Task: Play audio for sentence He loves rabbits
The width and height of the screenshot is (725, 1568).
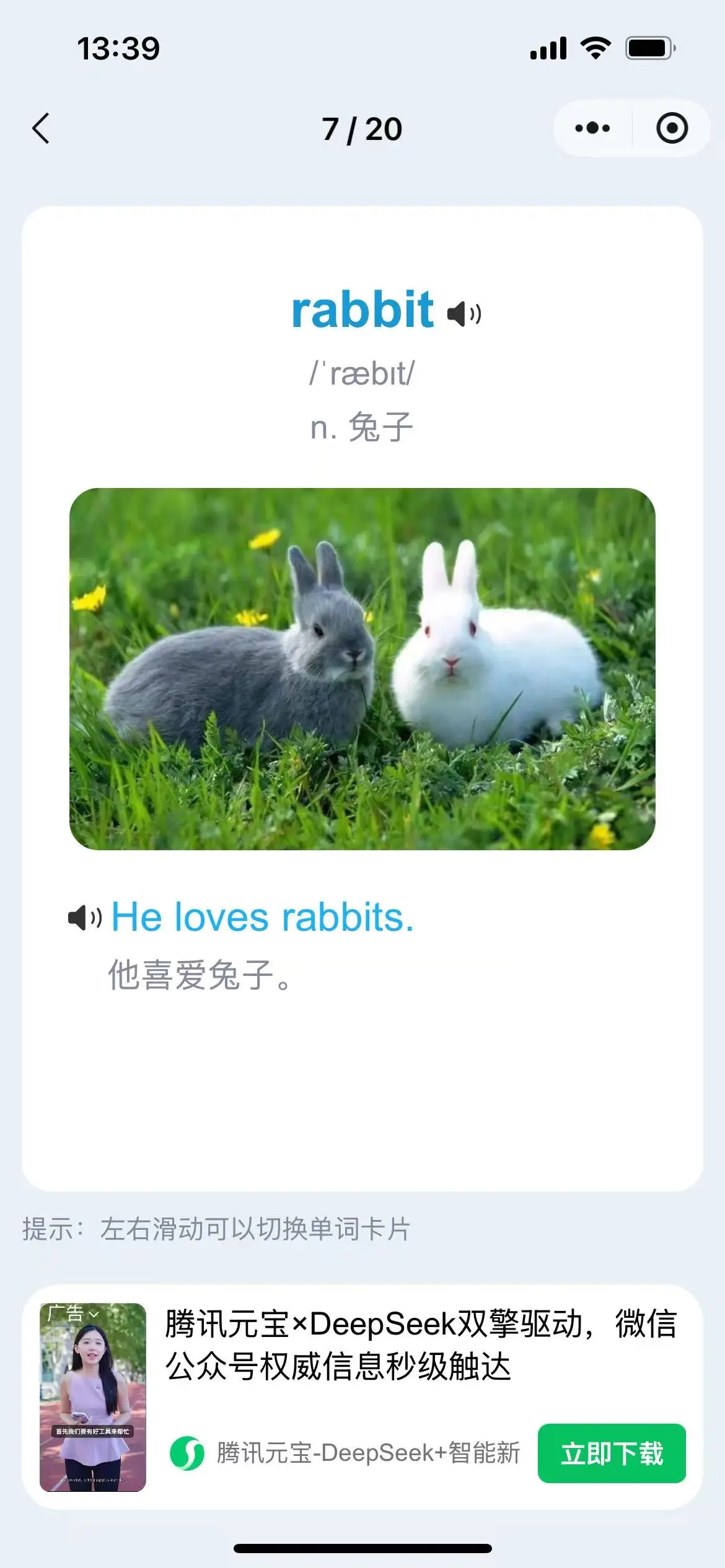Action: point(84,917)
